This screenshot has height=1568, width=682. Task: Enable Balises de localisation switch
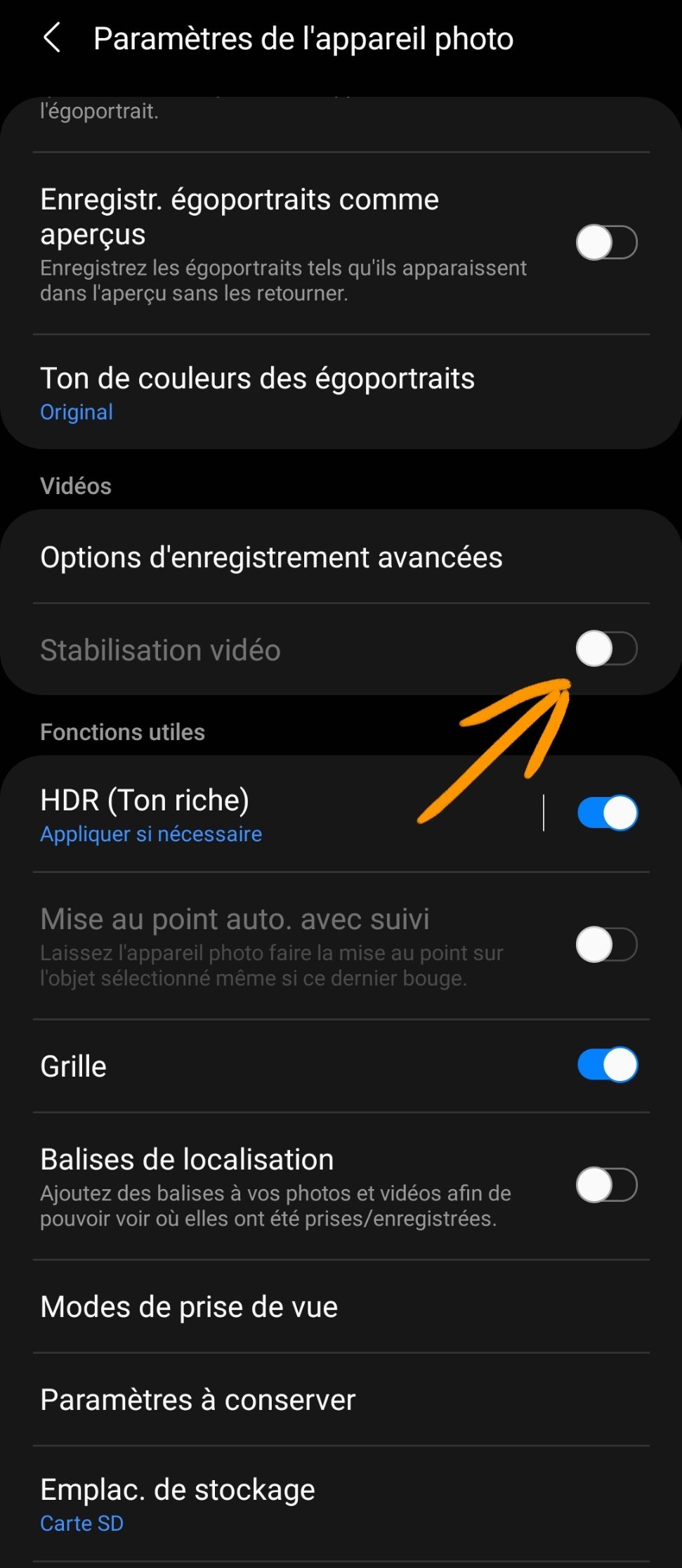pos(607,1185)
